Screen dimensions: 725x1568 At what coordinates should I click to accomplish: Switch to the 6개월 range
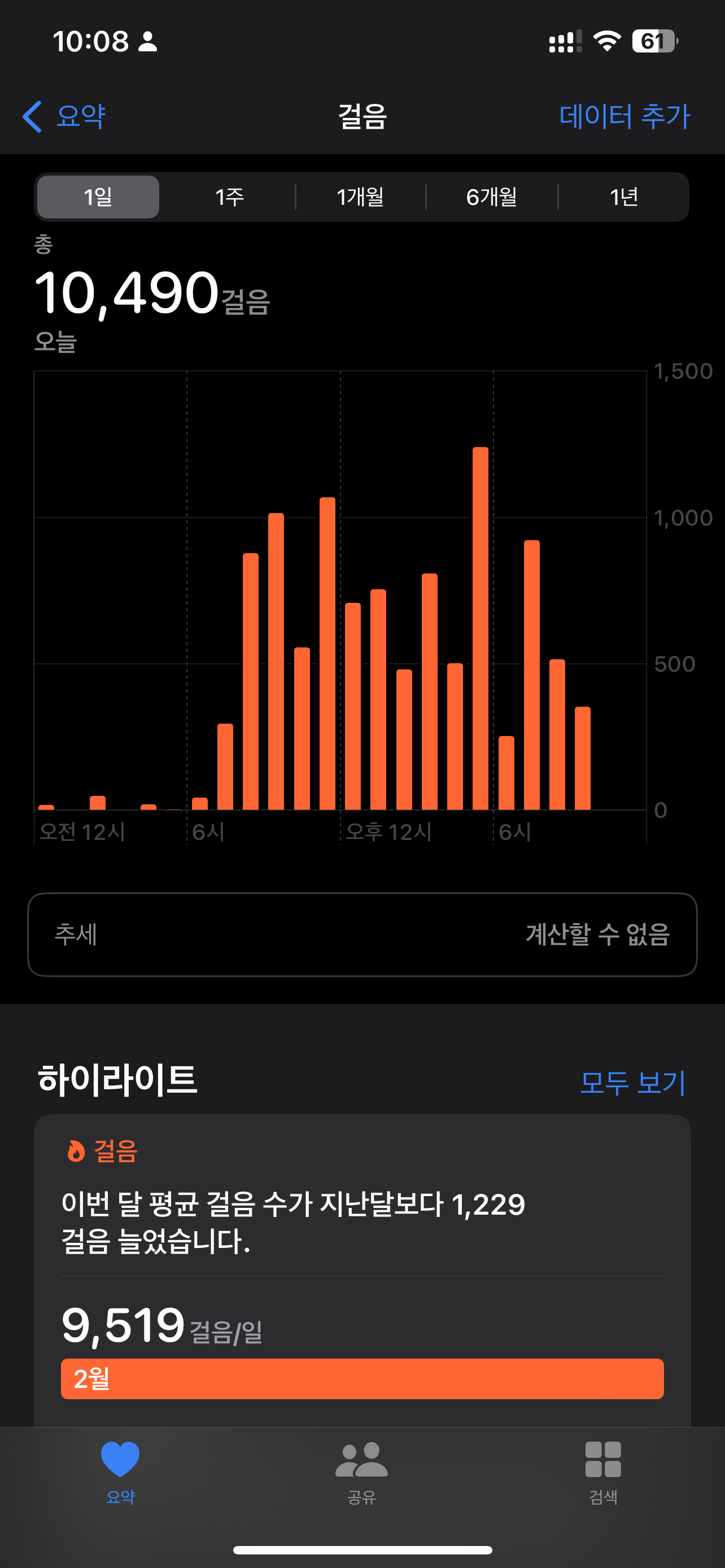[x=491, y=197]
